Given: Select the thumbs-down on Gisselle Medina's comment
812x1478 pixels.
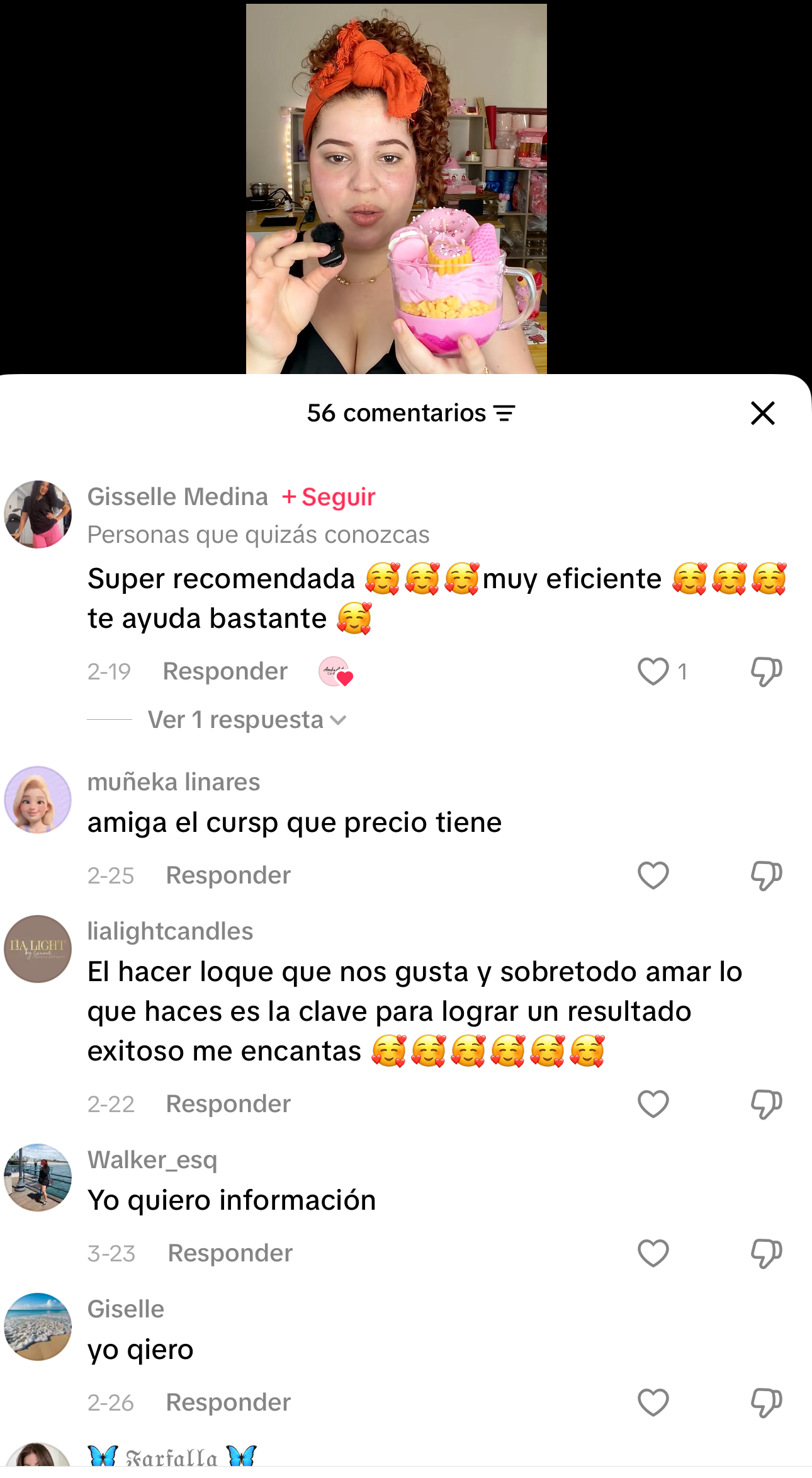Looking at the screenshot, I should [x=765, y=671].
